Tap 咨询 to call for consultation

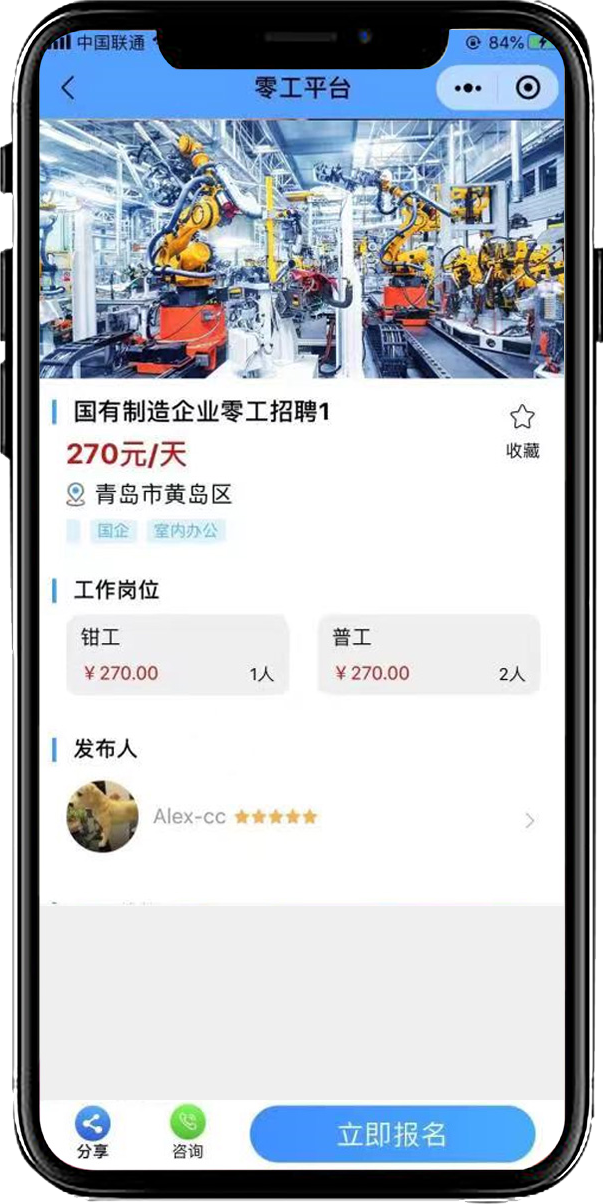pos(187,1132)
